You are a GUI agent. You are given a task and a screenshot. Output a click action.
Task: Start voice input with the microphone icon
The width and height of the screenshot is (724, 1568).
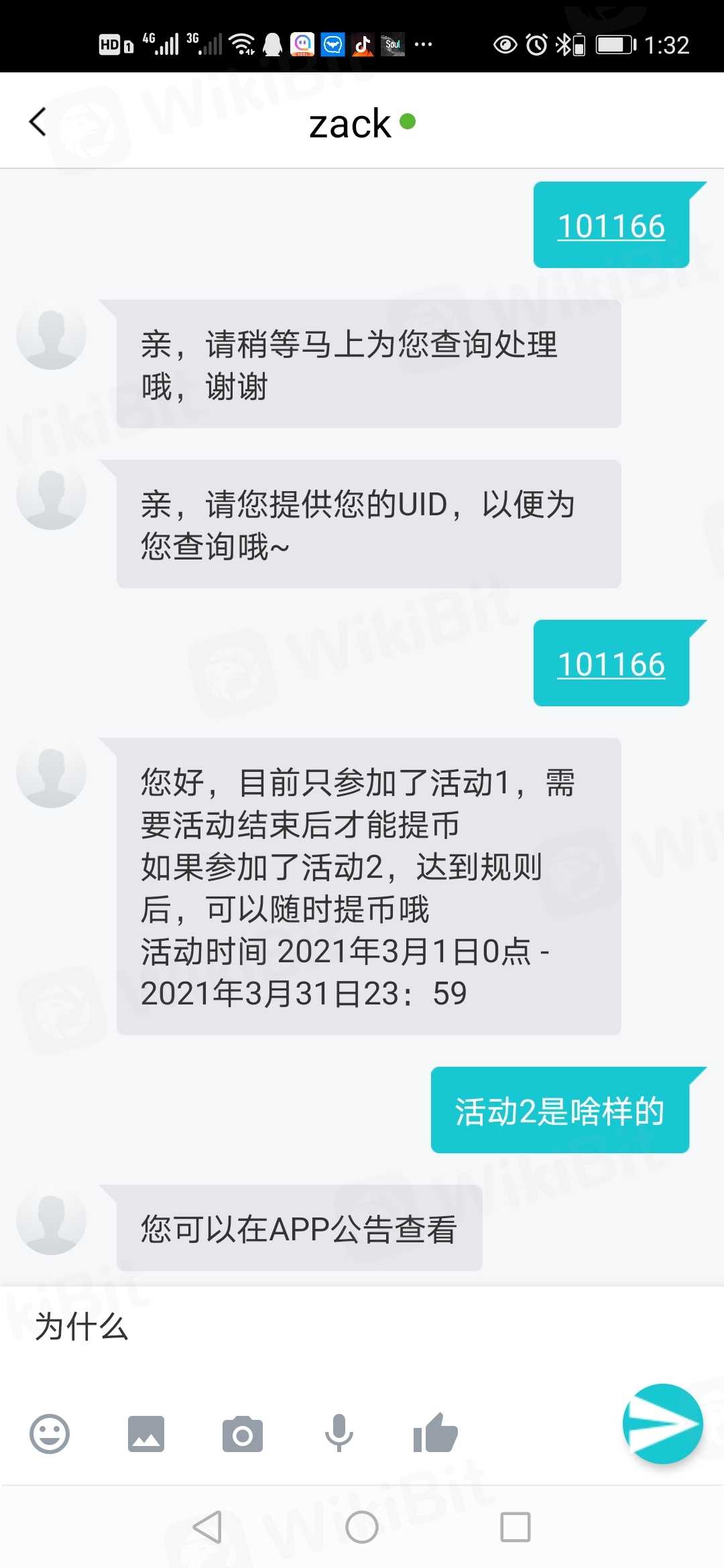[339, 1433]
